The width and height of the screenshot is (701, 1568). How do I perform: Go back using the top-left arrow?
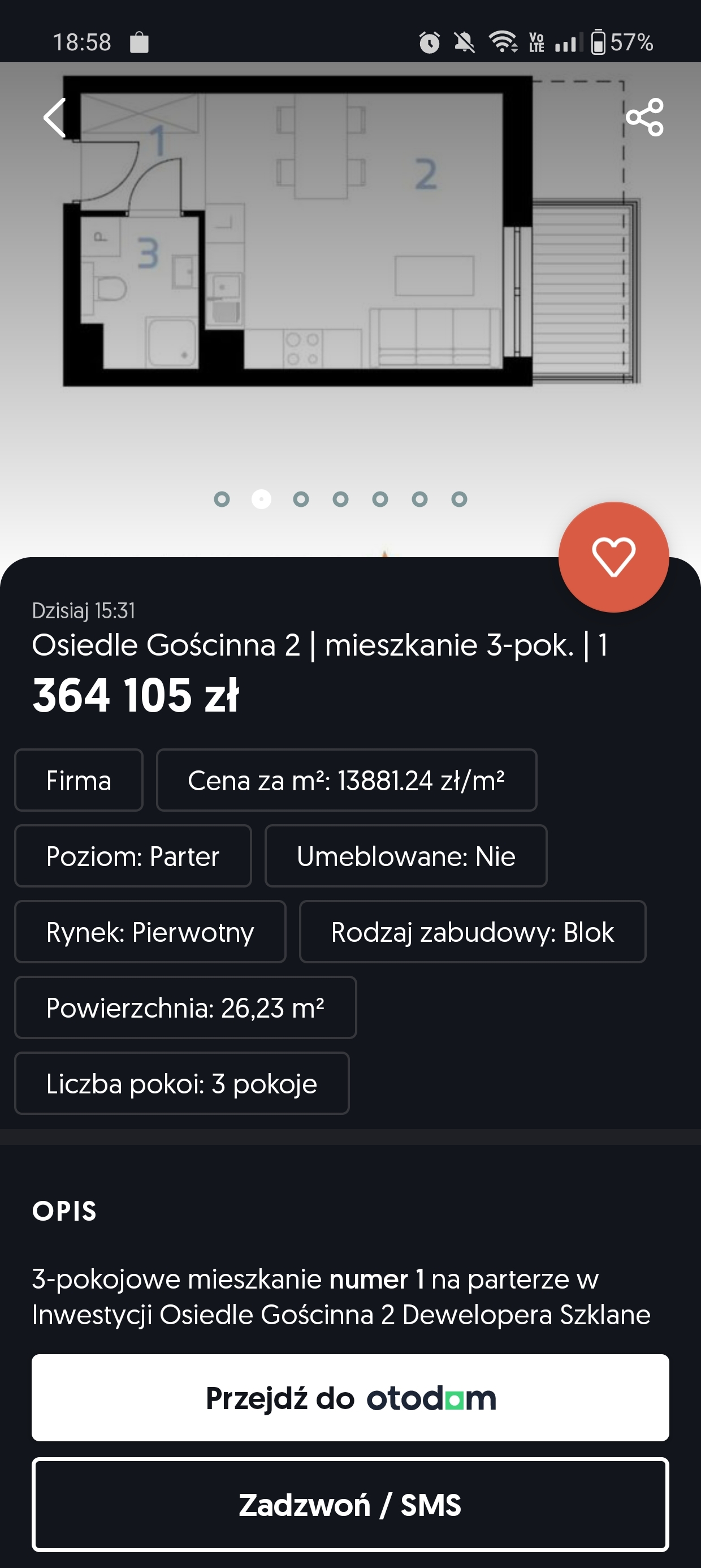click(x=55, y=118)
